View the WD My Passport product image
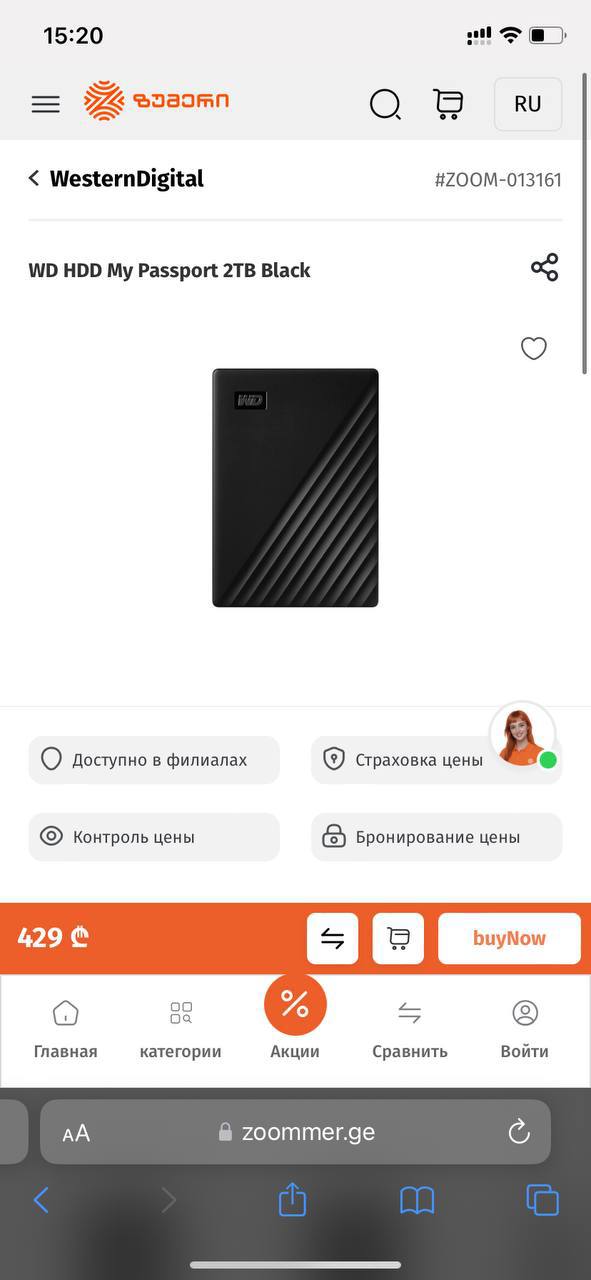 point(295,488)
